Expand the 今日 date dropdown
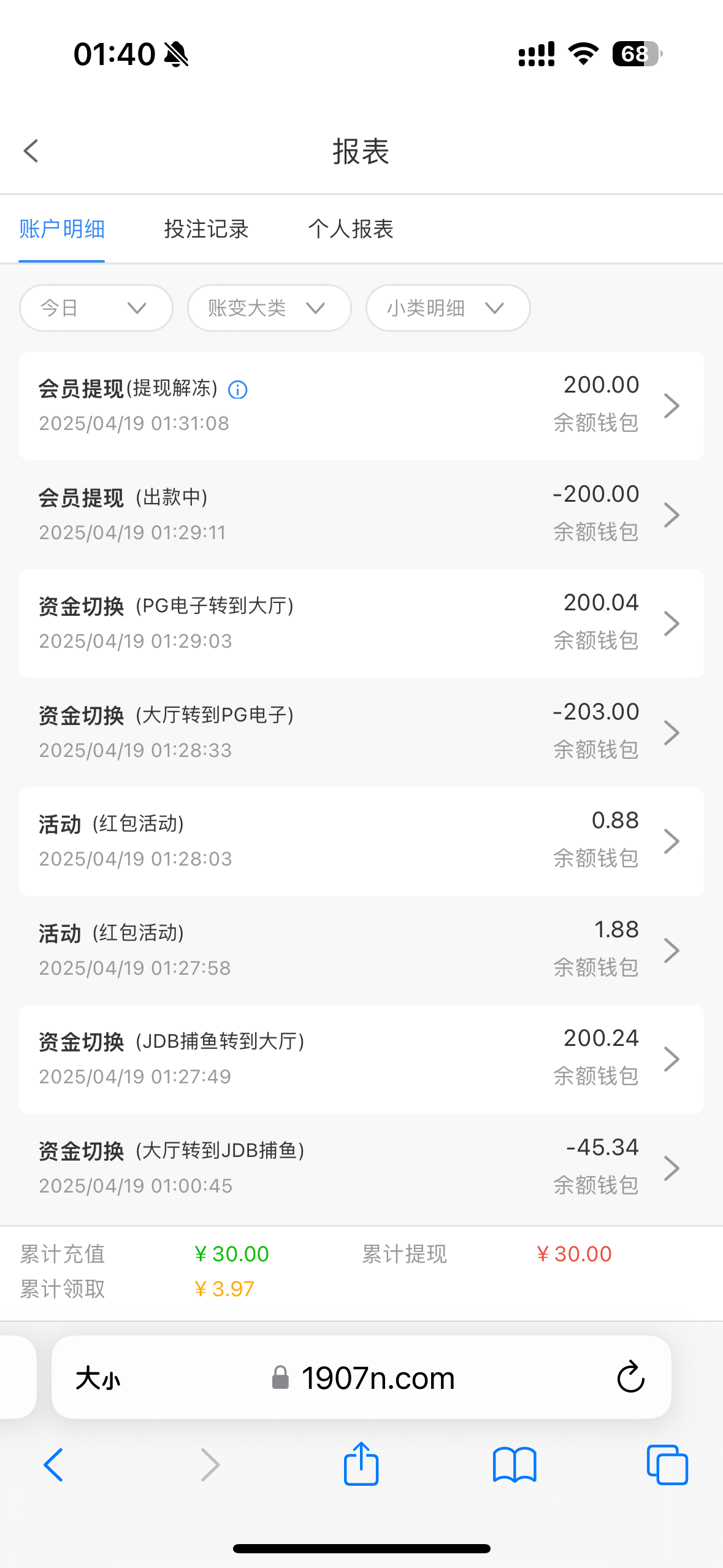Screen dimensions: 723x1568 click(96, 308)
